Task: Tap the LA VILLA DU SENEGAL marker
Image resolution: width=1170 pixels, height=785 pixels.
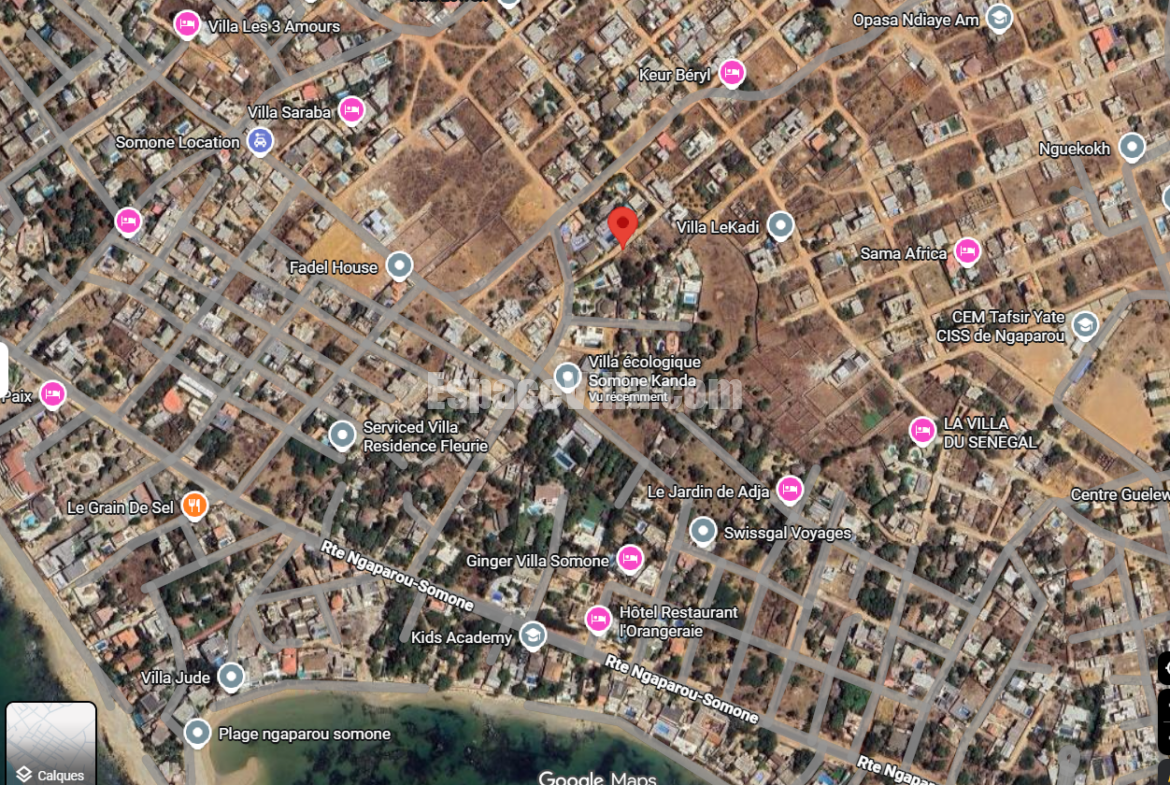Action: coord(922,431)
